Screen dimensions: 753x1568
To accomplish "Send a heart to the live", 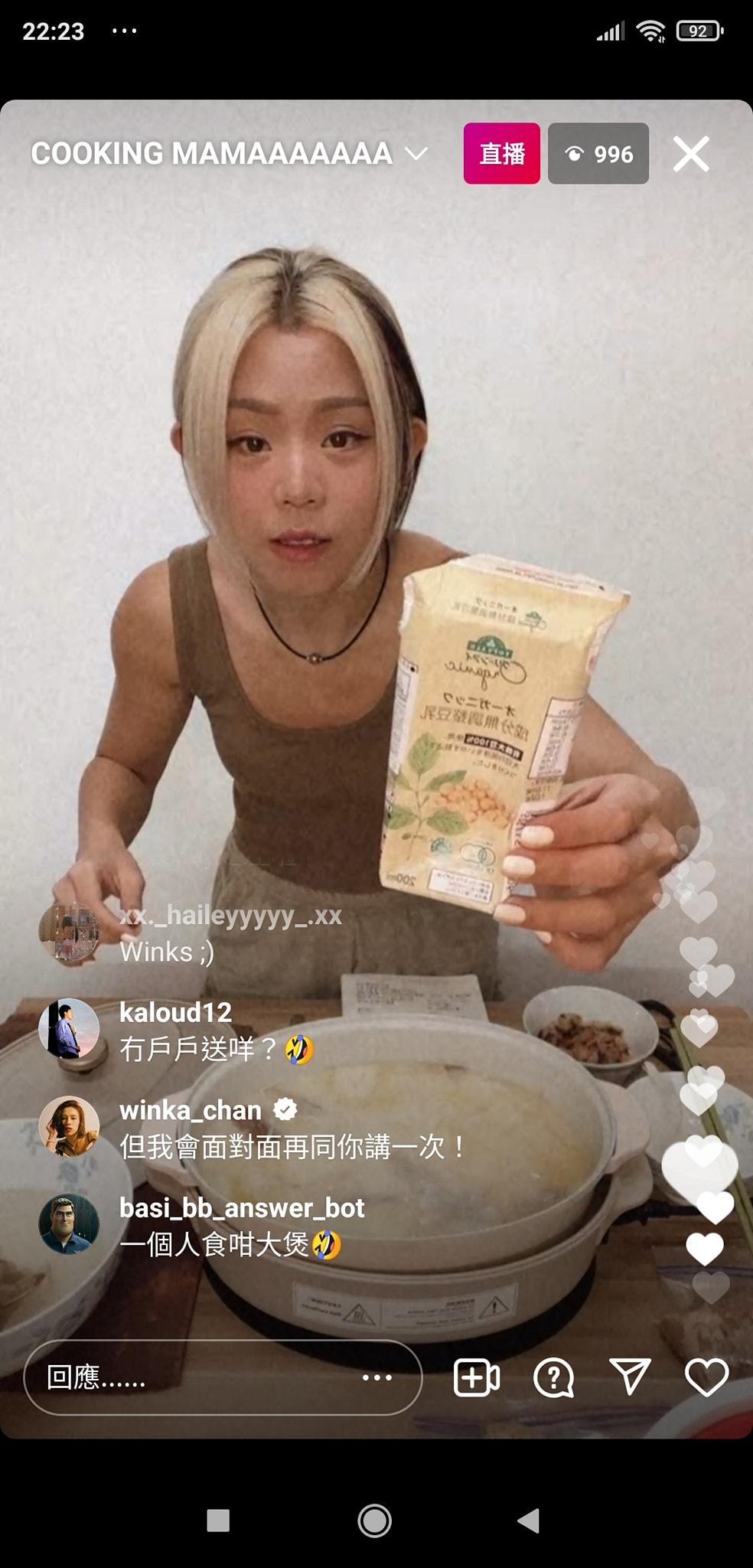I will click(706, 1377).
